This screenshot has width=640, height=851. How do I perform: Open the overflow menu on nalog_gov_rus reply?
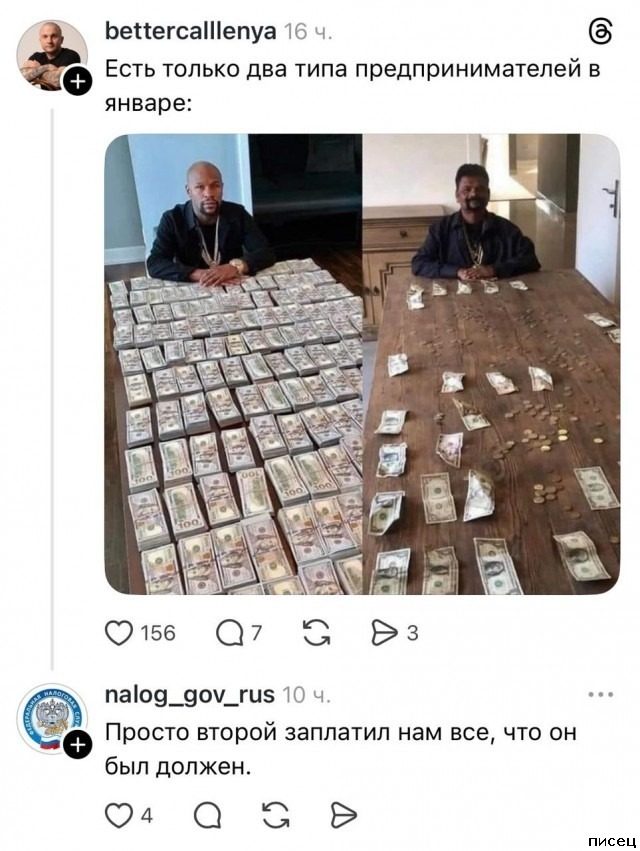(x=600, y=693)
